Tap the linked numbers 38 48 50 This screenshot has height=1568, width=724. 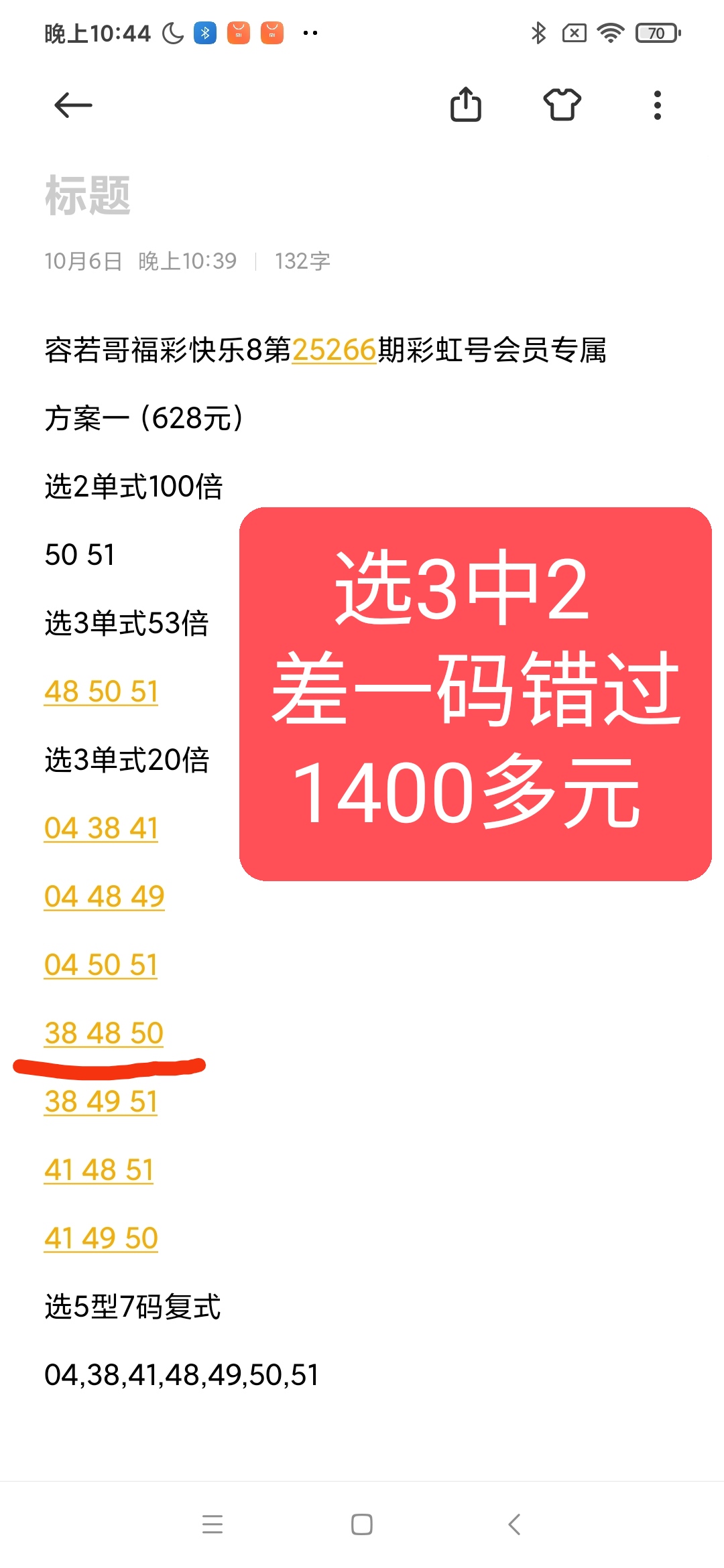[104, 1033]
